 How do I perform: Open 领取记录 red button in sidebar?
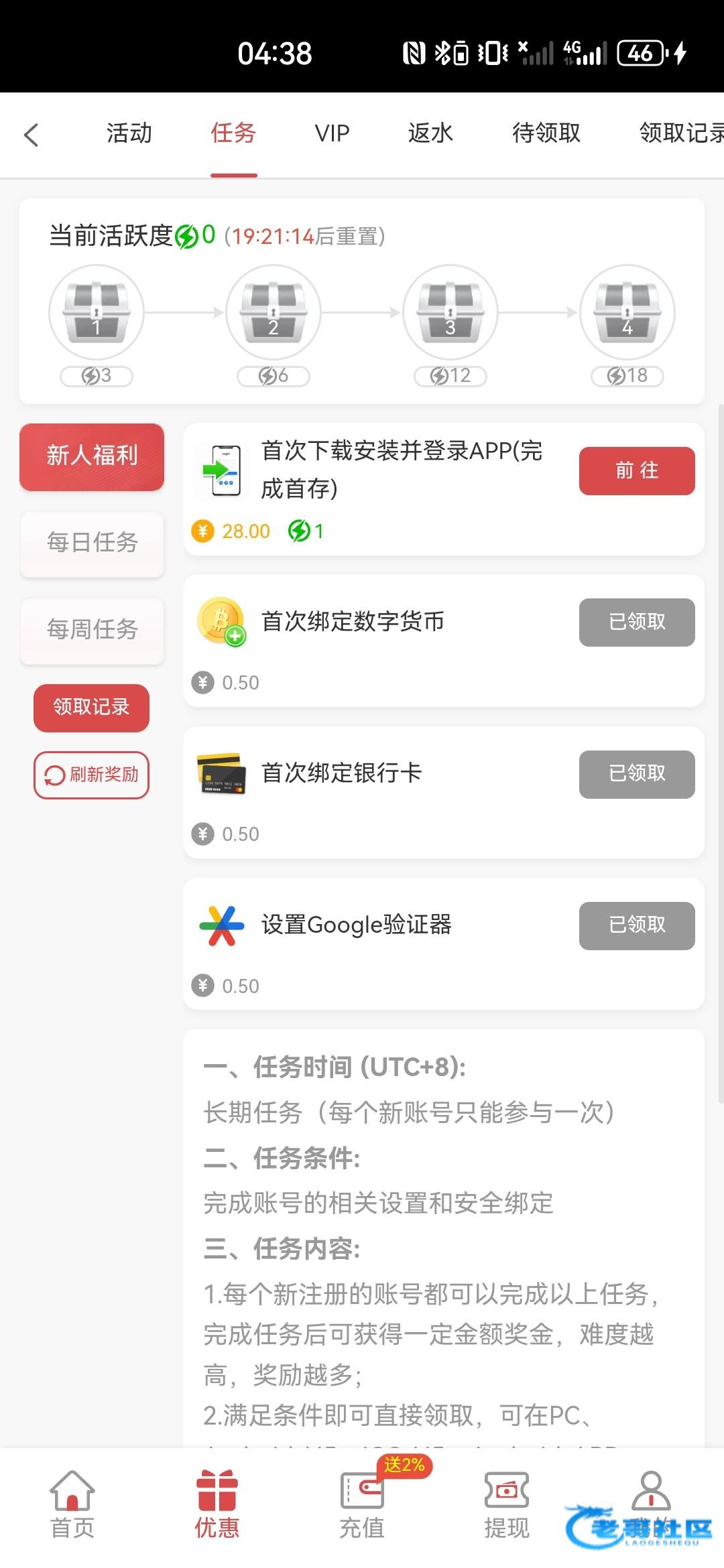click(91, 708)
